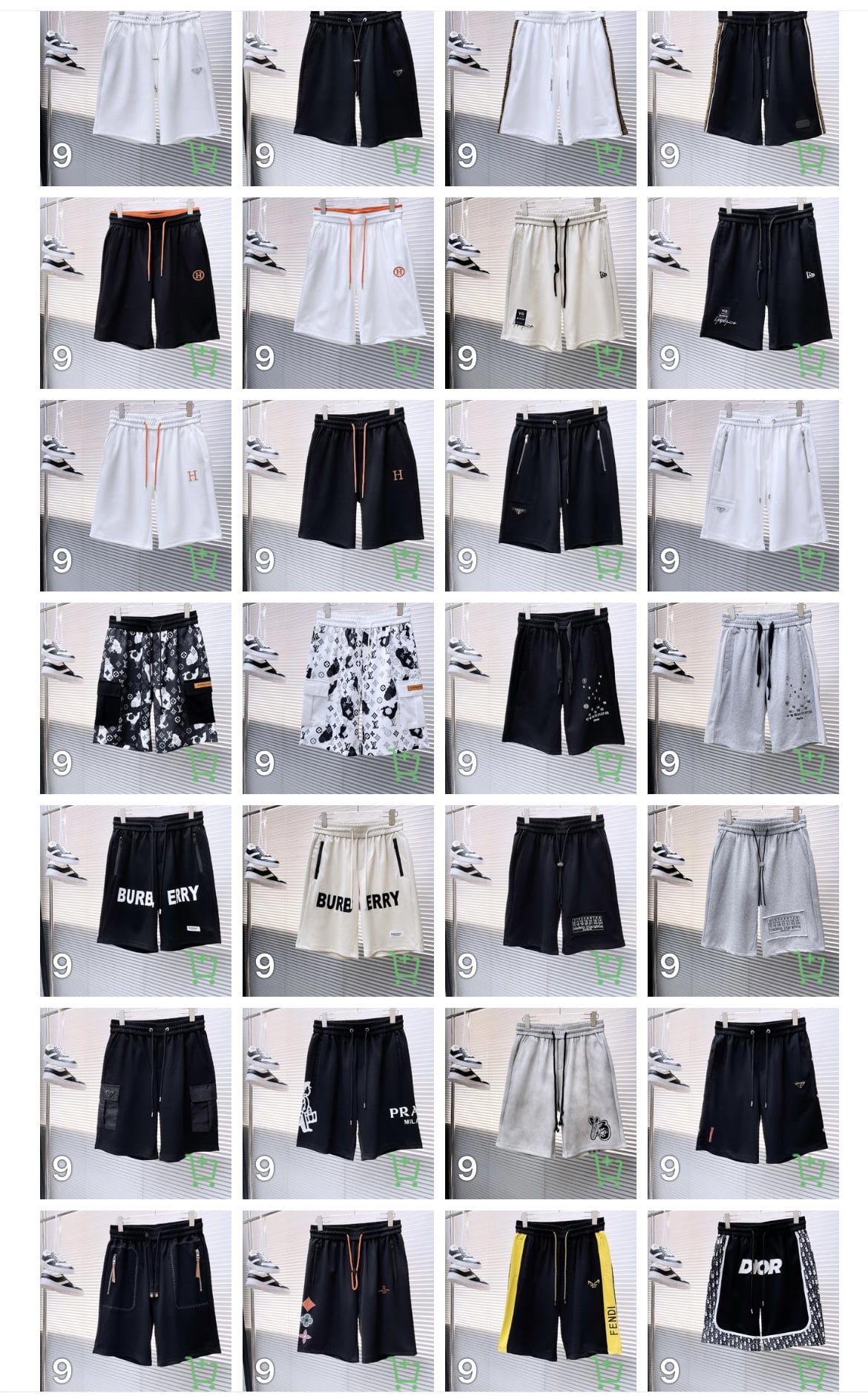
Task: Add the black BURBERRY shorts to cart
Action: pyautogui.click(x=203, y=966)
